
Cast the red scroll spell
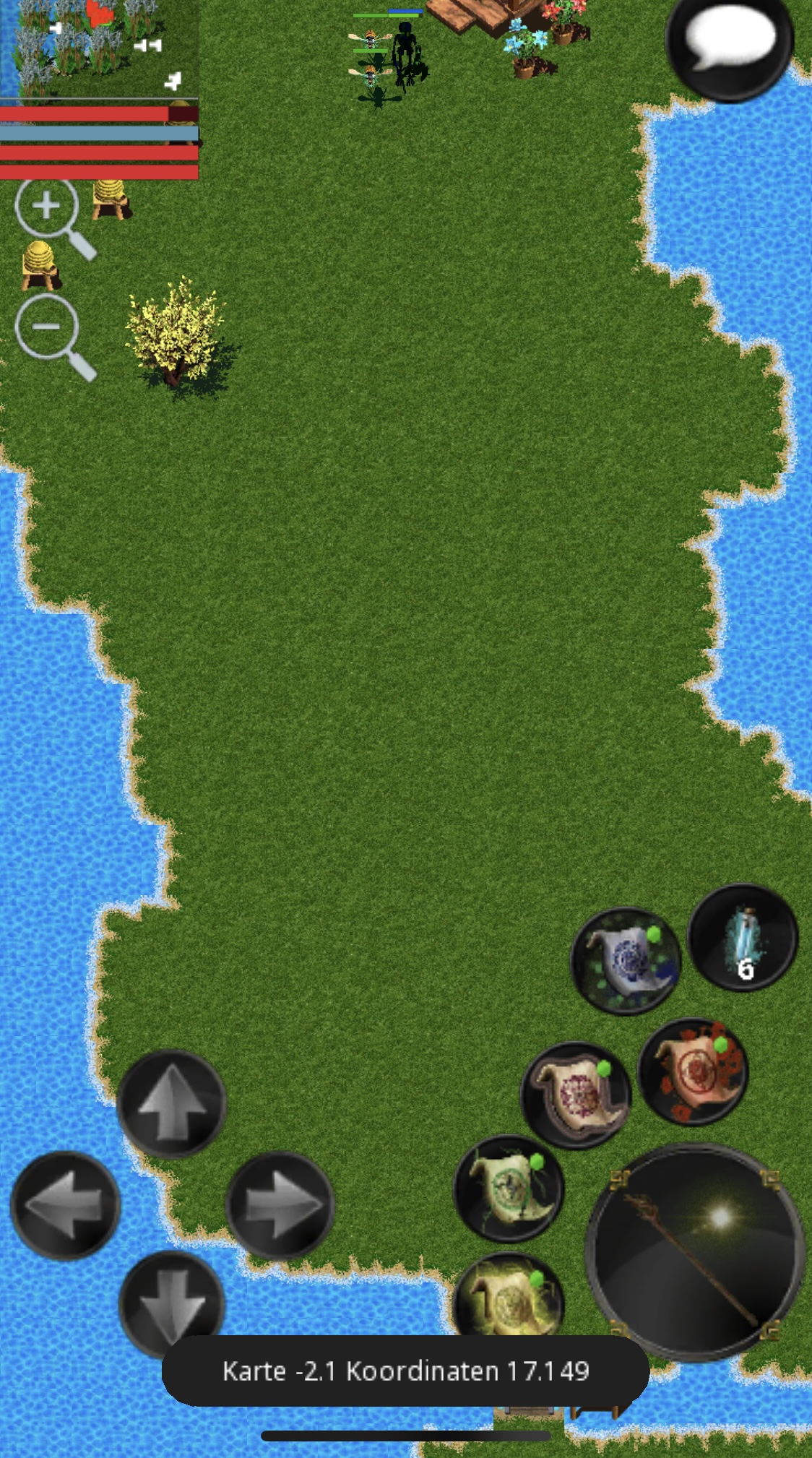pyautogui.click(x=692, y=1071)
